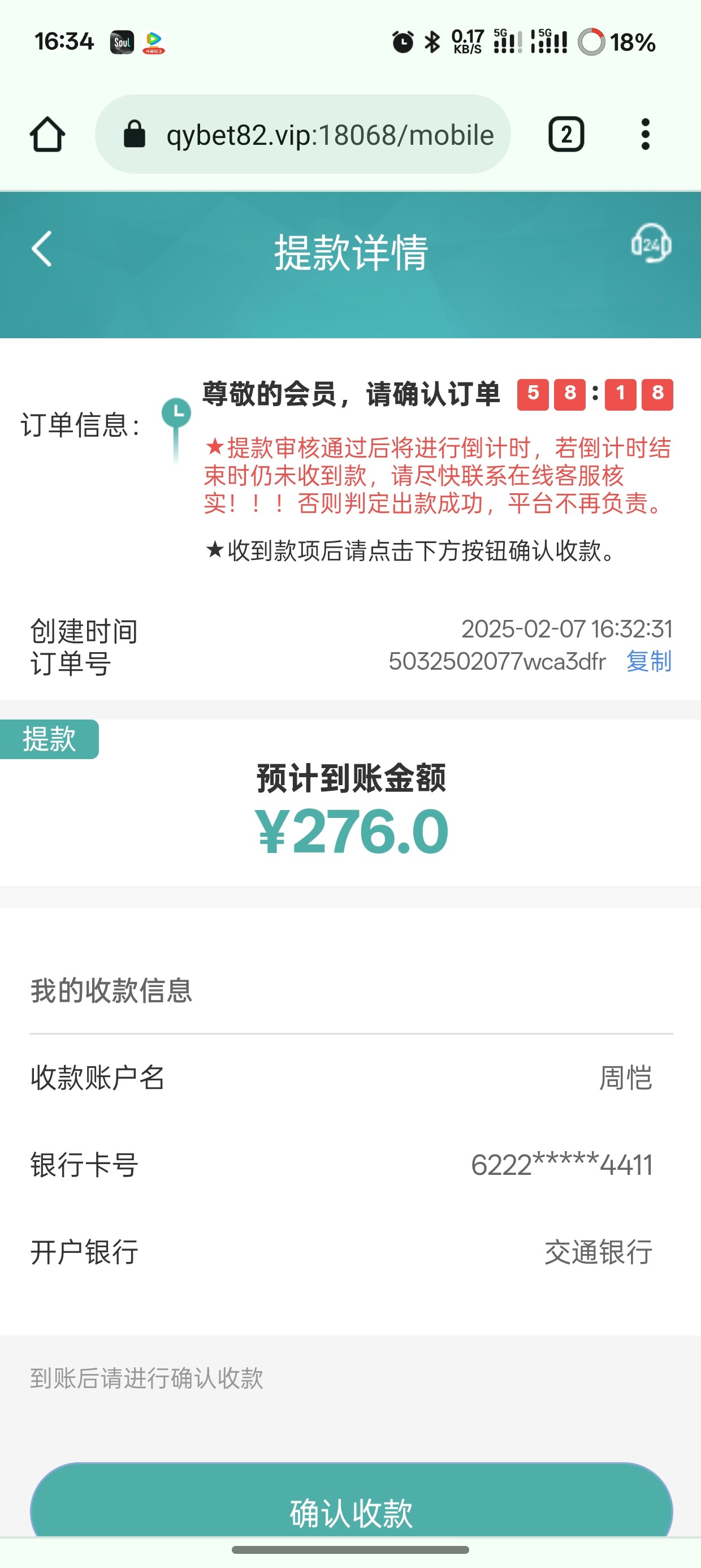
Task: Open the browser tab switcher
Action: (566, 134)
